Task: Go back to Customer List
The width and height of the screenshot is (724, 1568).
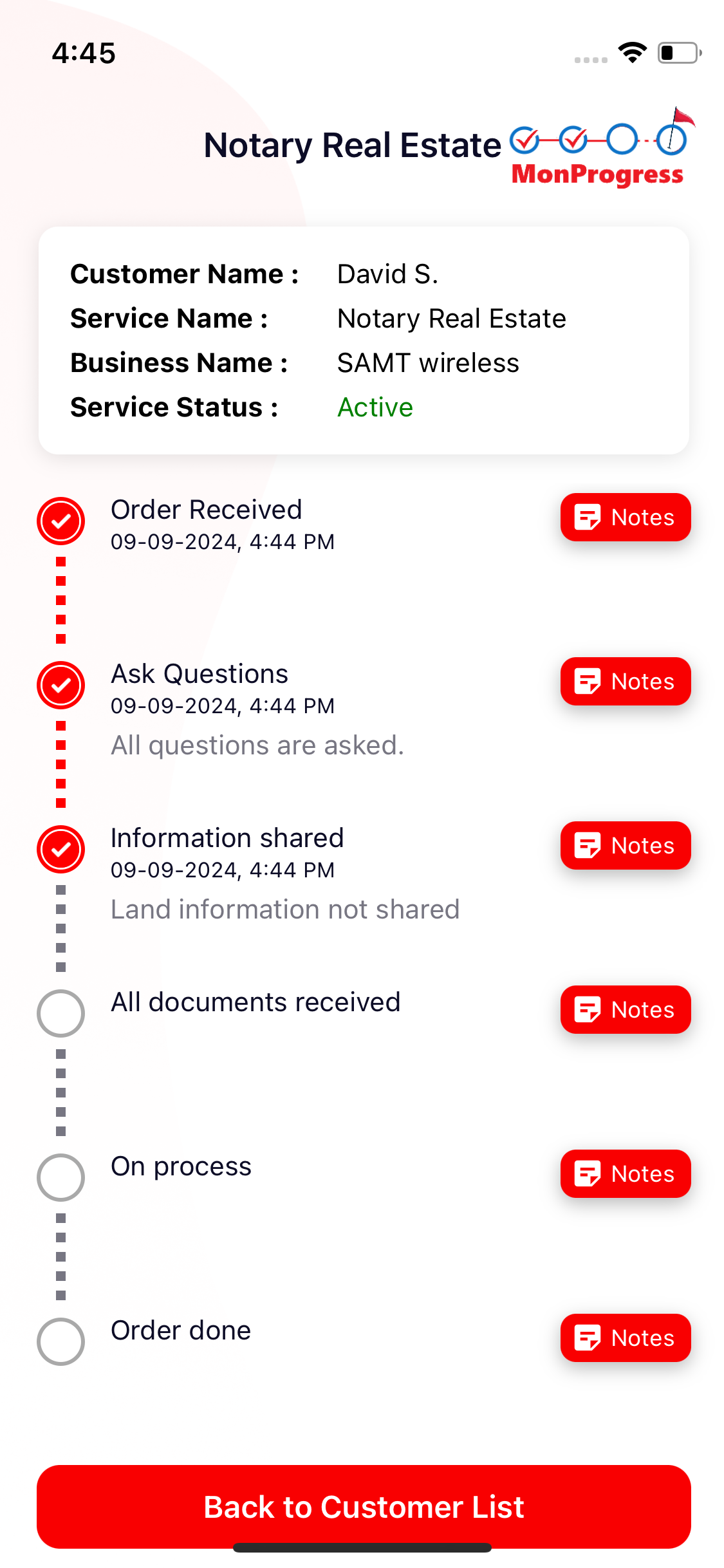Action: (x=364, y=1507)
